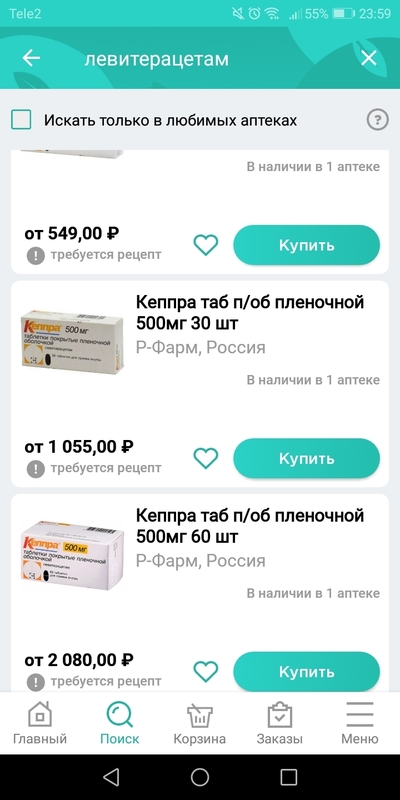Enable search only in favorite pharmacies
Screen dimensions: 400x800
pos(21,120)
